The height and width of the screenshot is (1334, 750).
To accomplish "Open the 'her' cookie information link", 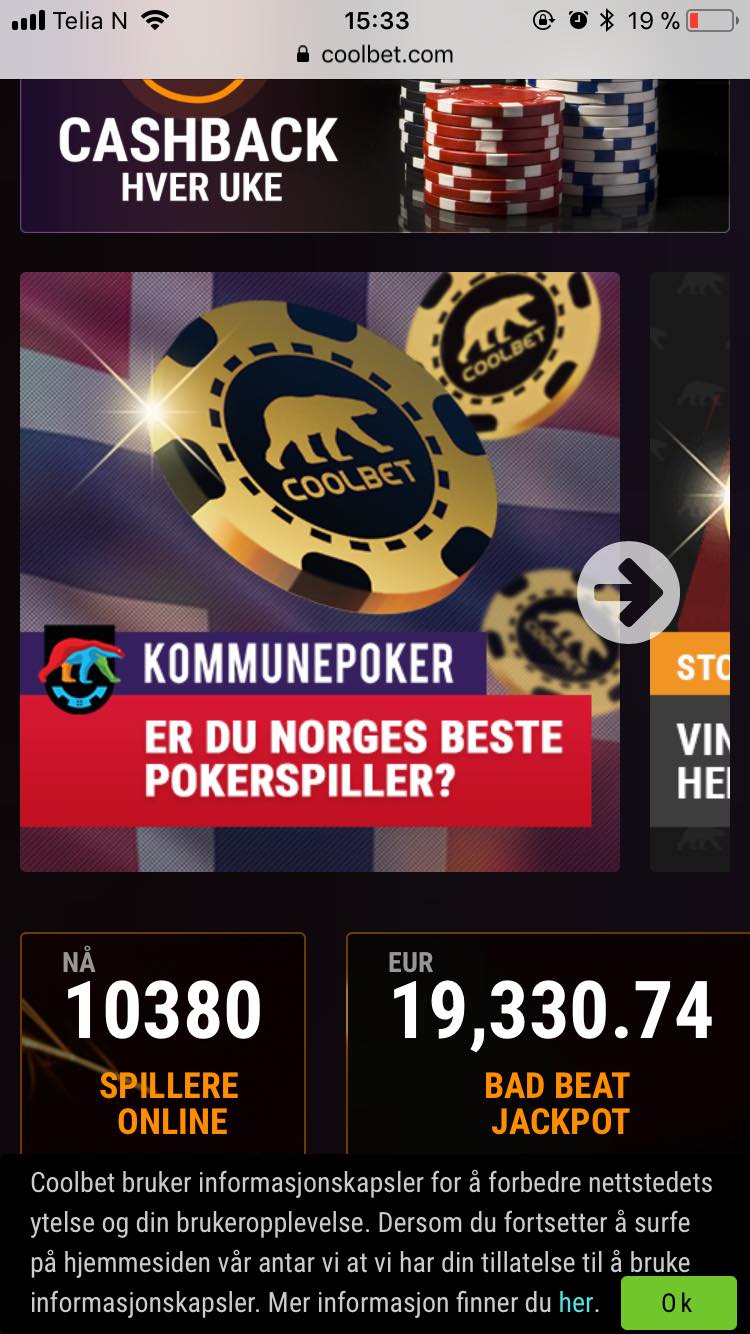I will point(576,1302).
